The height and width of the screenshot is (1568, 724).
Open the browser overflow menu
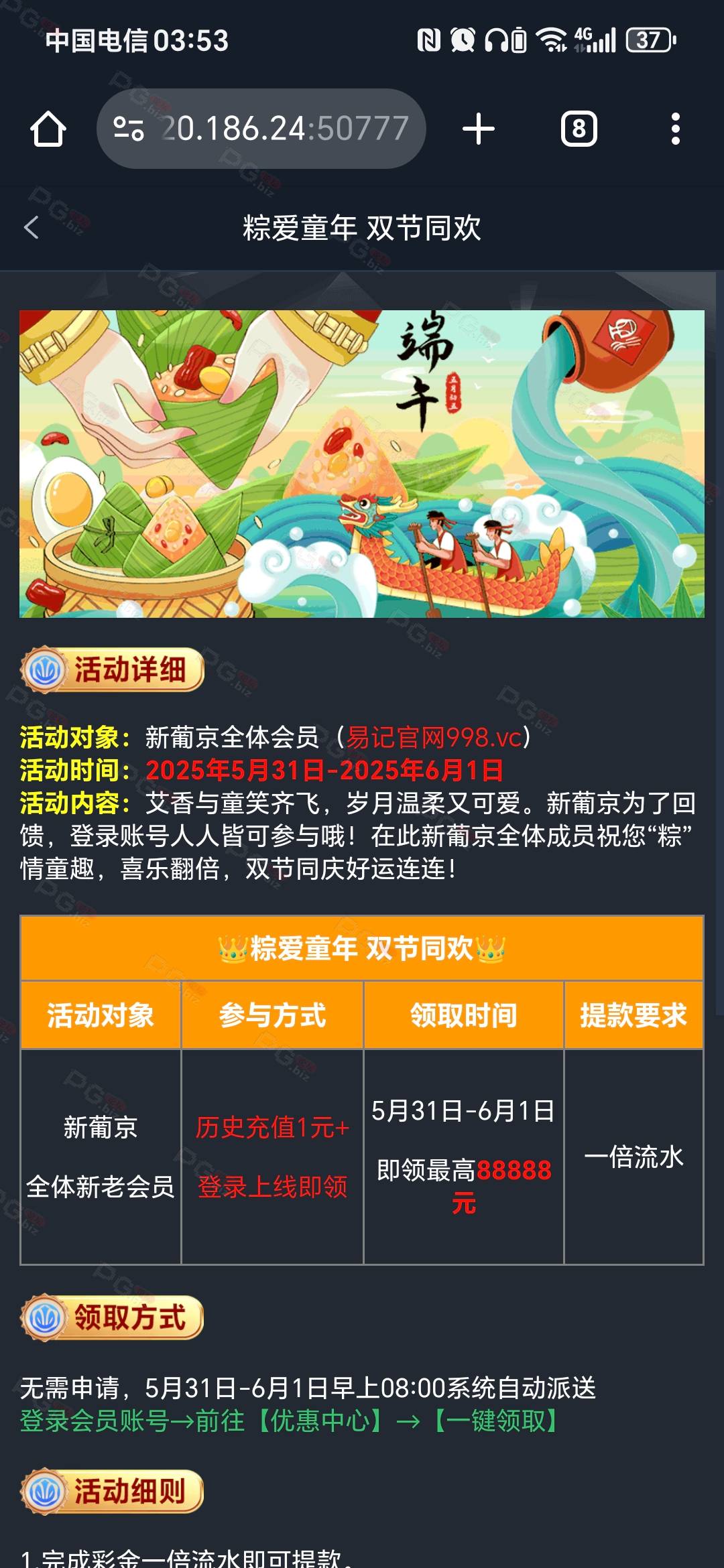click(x=676, y=129)
